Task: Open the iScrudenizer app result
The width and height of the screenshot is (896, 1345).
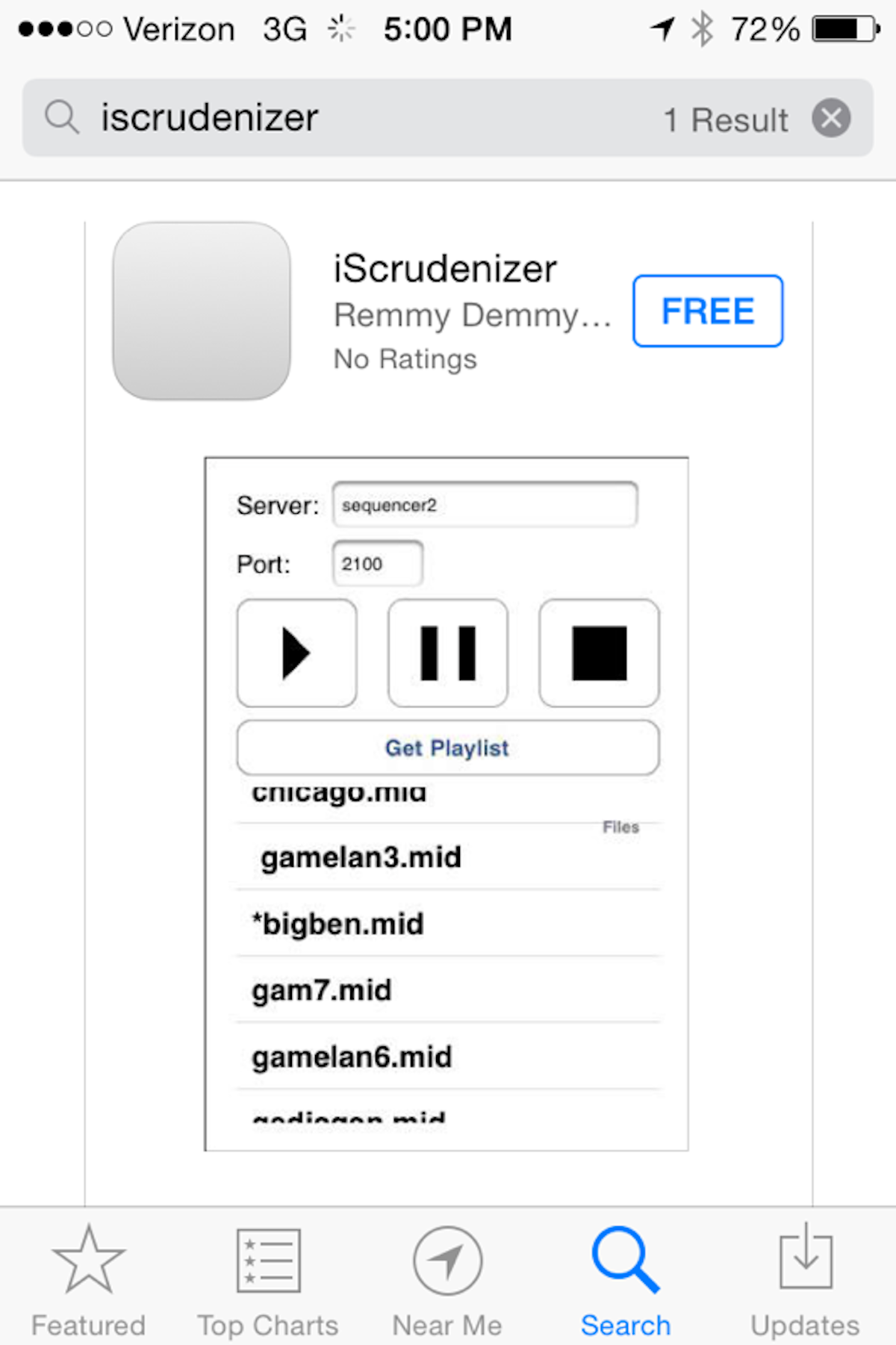Action: 444,270
